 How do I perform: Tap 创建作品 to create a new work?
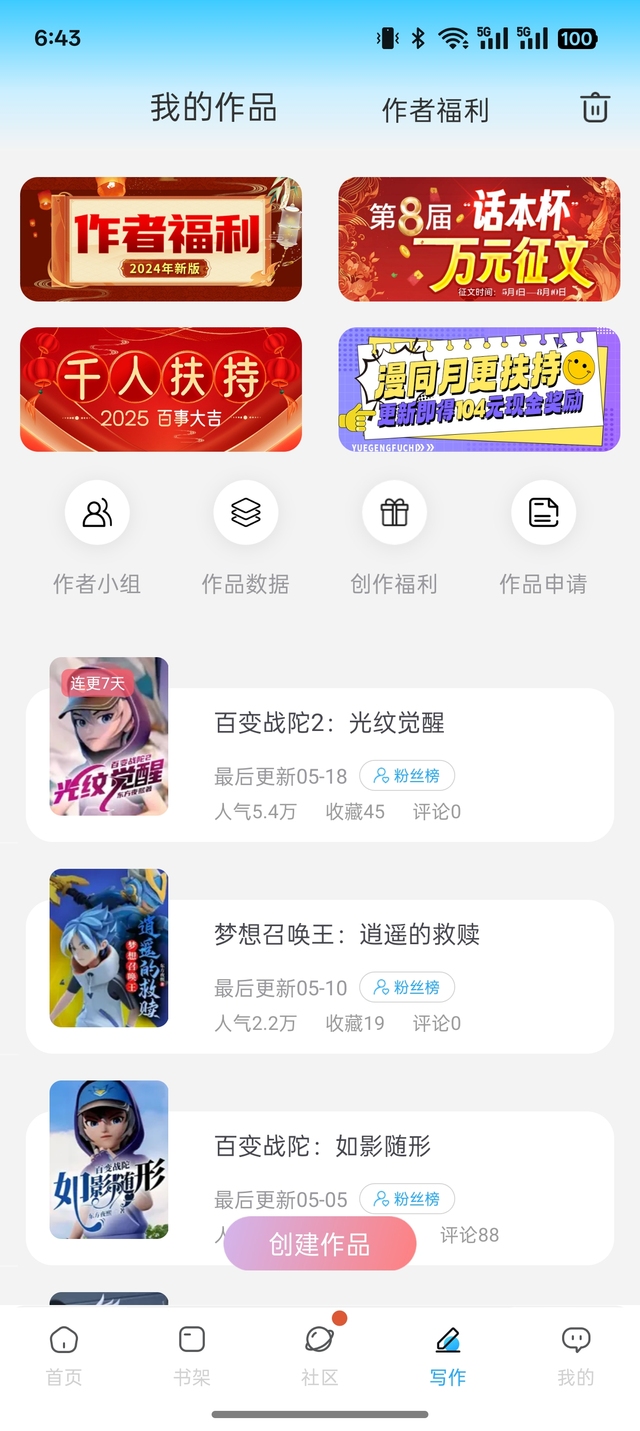coord(320,1244)
